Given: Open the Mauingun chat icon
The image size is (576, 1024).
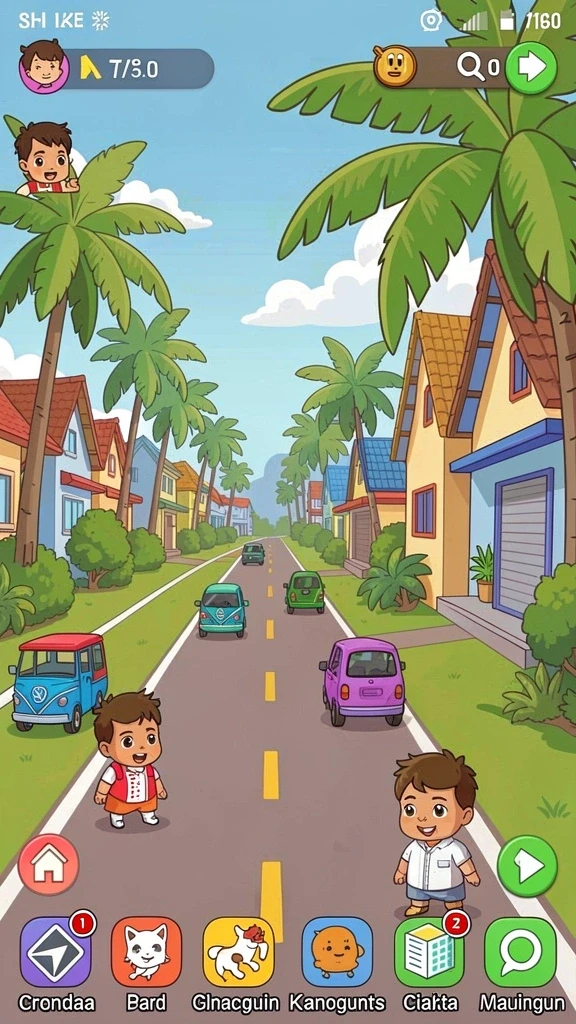Looking at the screenshot, I should (520, 952).
